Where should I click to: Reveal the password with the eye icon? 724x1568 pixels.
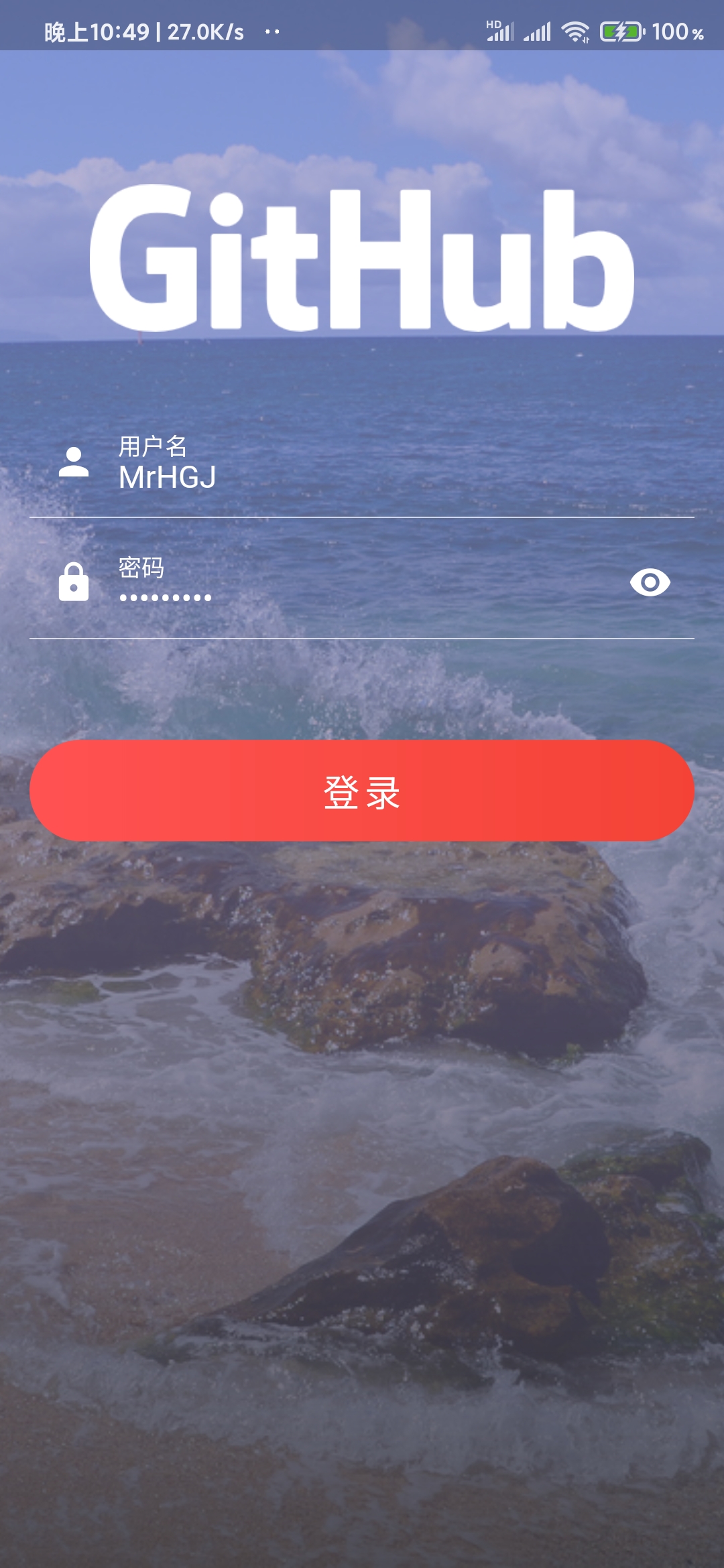coord(650,582)
